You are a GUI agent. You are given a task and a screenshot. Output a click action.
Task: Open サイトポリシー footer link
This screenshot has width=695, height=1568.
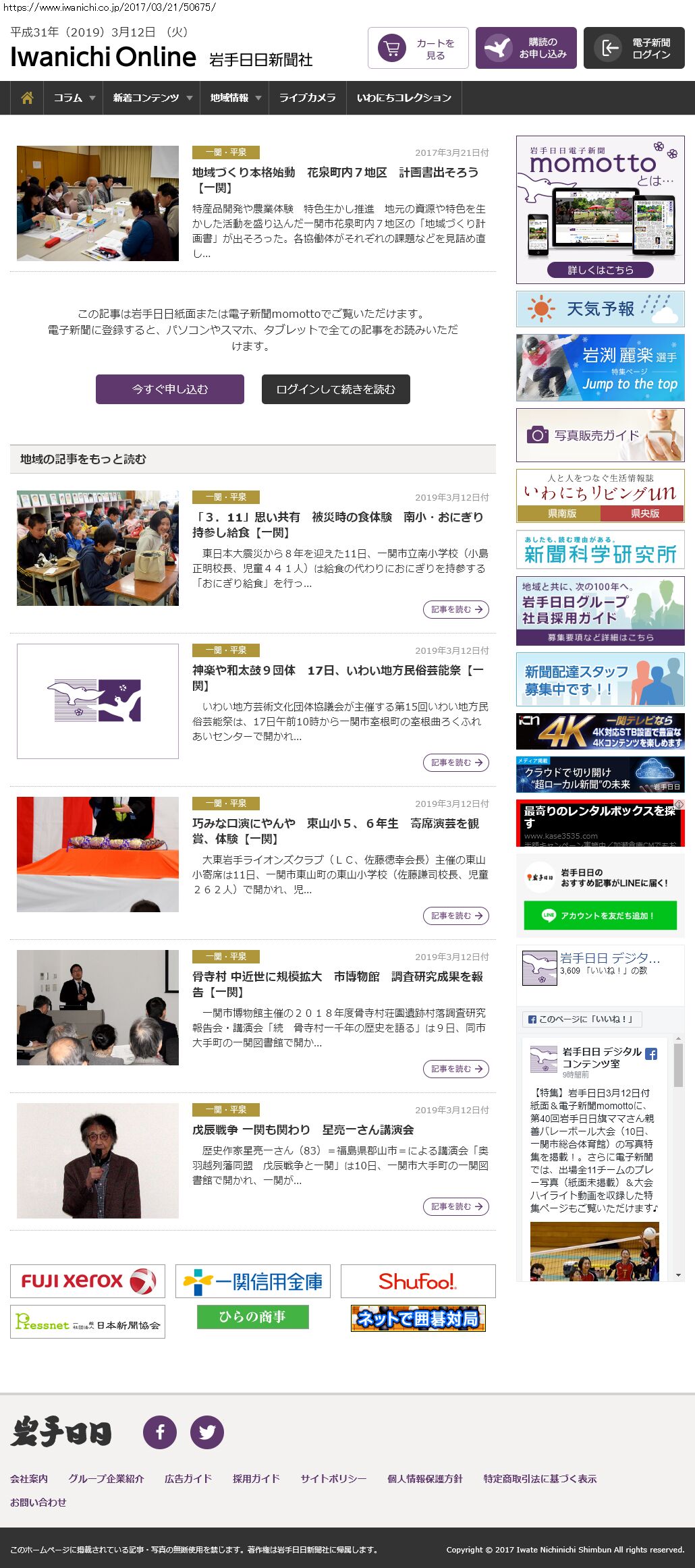click(x=333, y=1478)
